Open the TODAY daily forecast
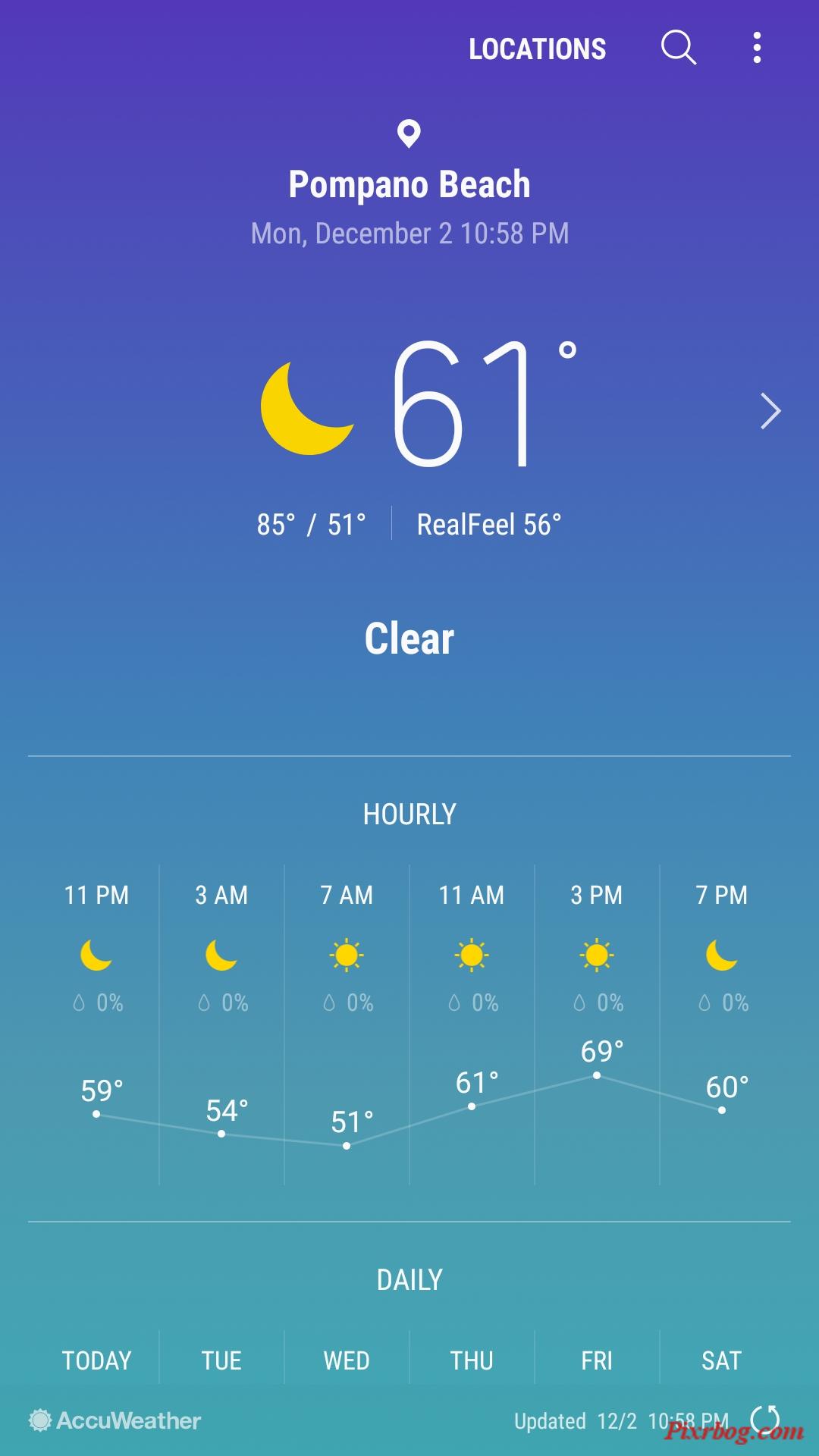 [x=96, y=1360]
